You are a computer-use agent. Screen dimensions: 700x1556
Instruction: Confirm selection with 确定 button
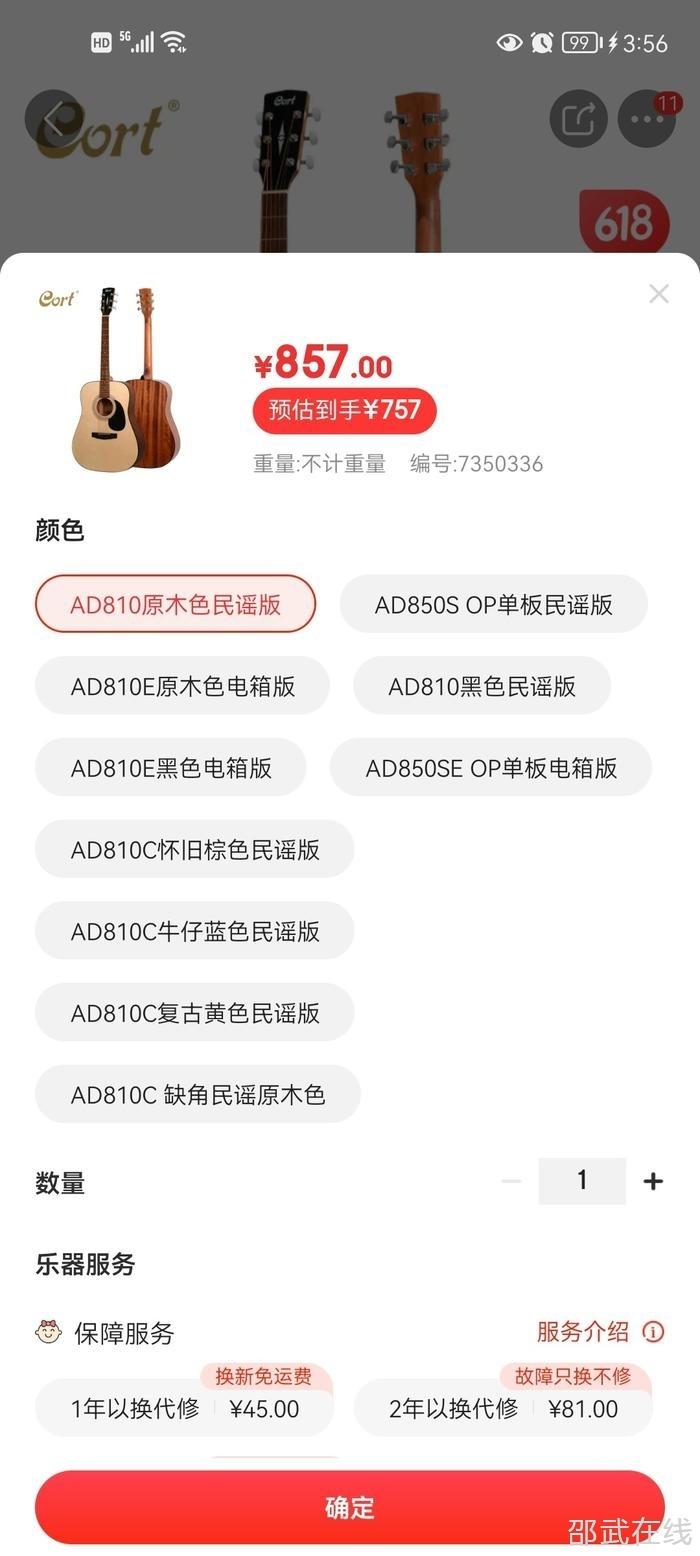349,1508
